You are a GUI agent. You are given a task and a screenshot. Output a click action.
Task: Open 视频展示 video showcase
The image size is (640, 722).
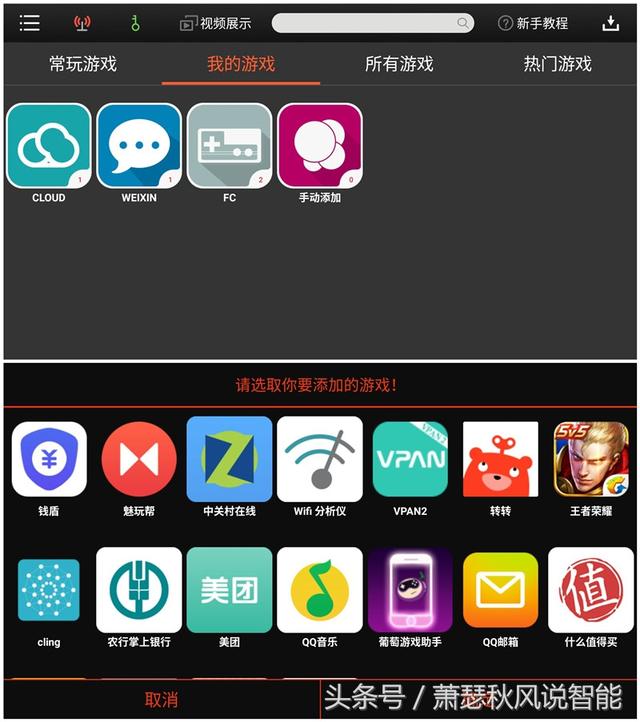[x=215, y=23]
